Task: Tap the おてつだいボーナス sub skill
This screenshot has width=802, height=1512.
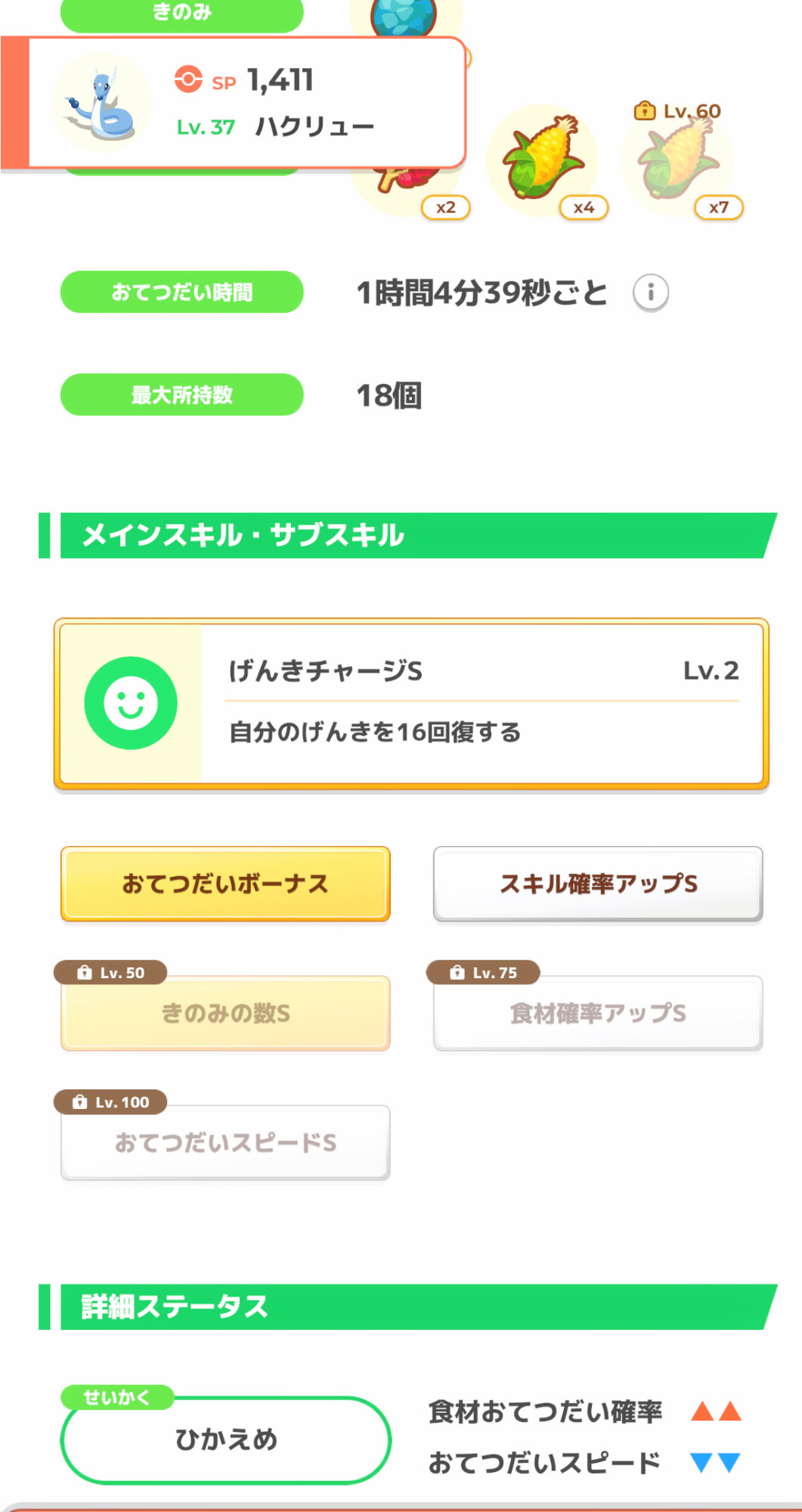Action: coord(225,884)
